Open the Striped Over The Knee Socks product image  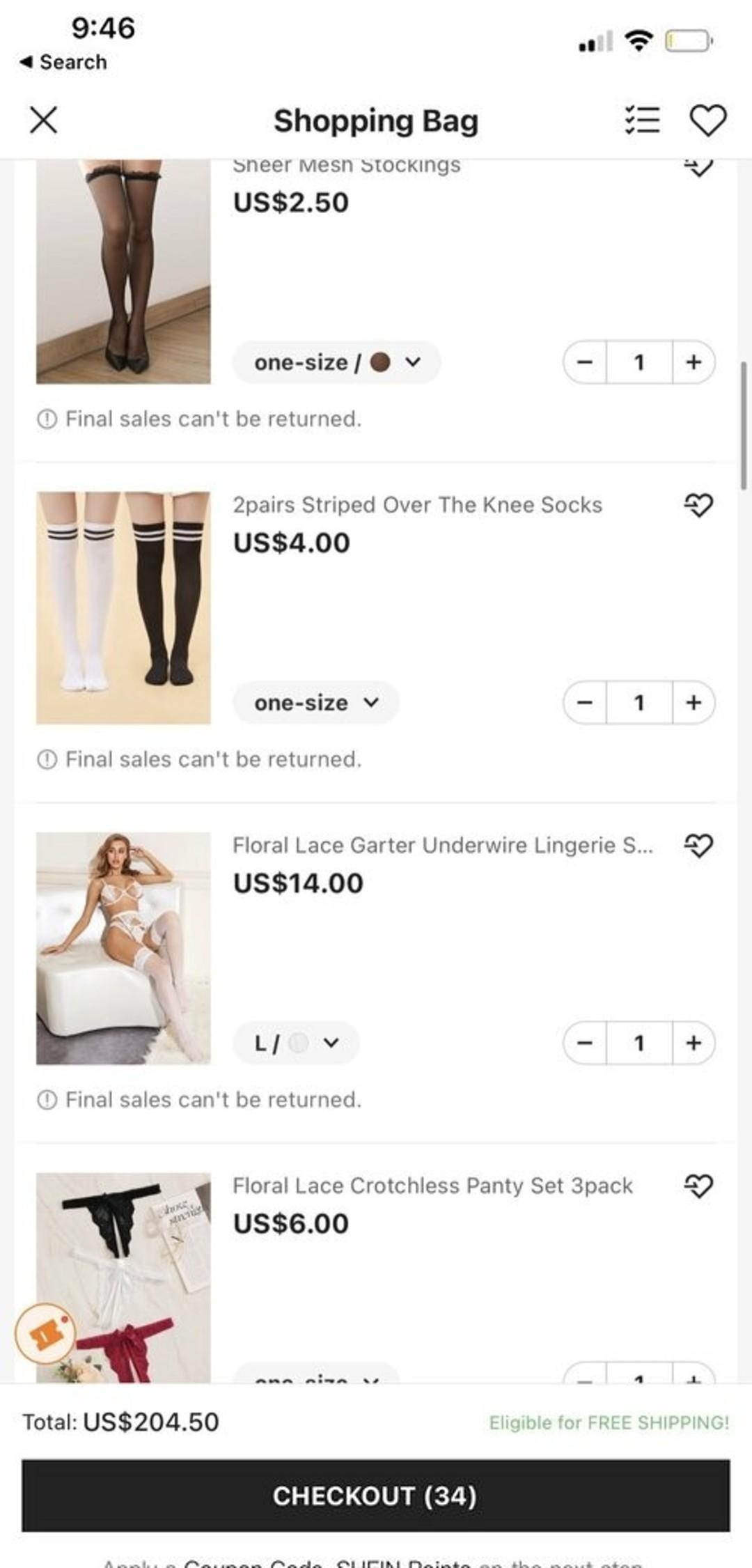click(123, 607)
